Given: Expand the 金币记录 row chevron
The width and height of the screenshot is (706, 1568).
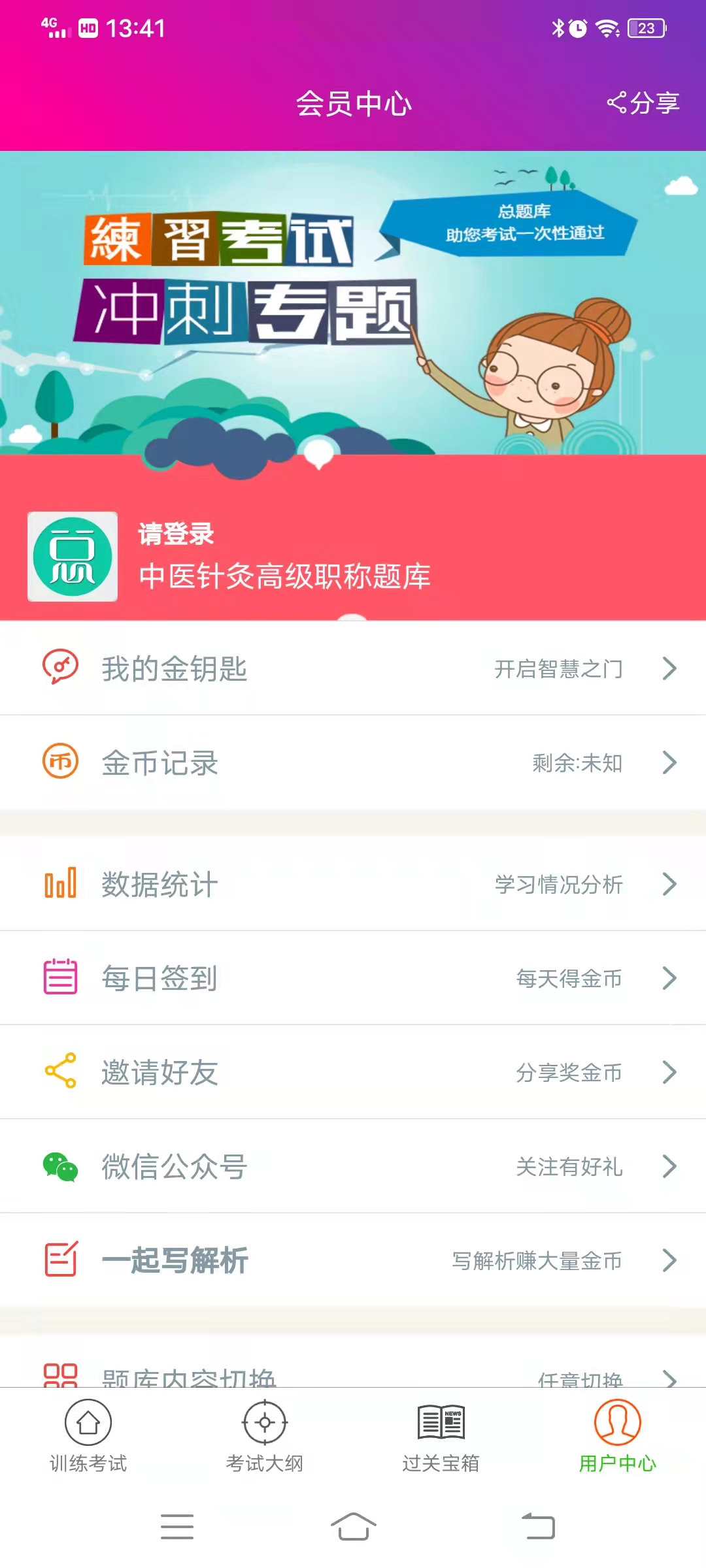Looking at the screenshot, I should [x=669, y=762].
